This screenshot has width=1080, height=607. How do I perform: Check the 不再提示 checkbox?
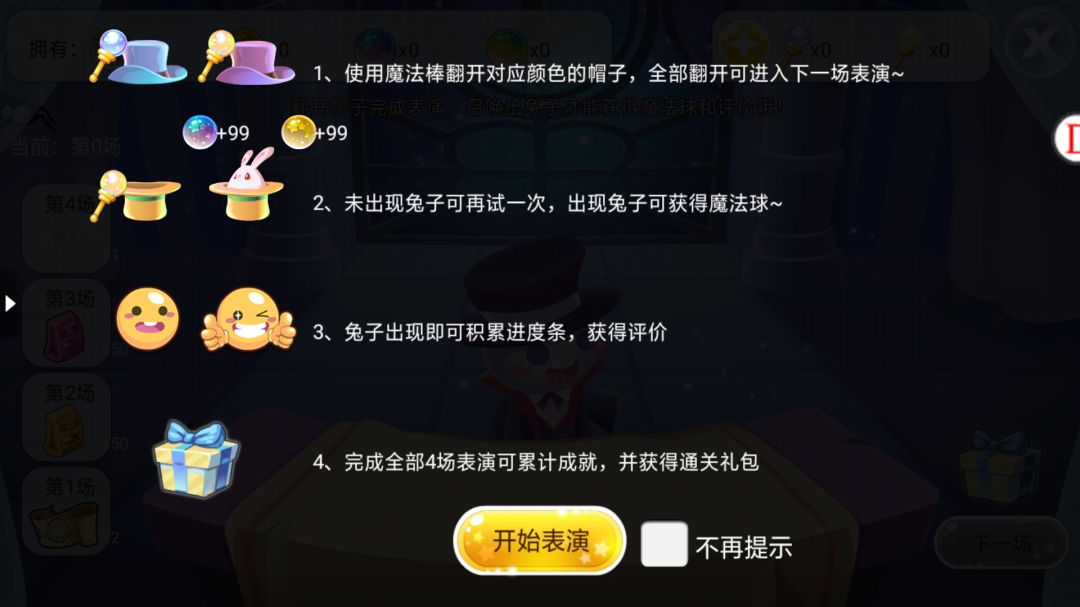pyautogui.click(x=664, y=545)
